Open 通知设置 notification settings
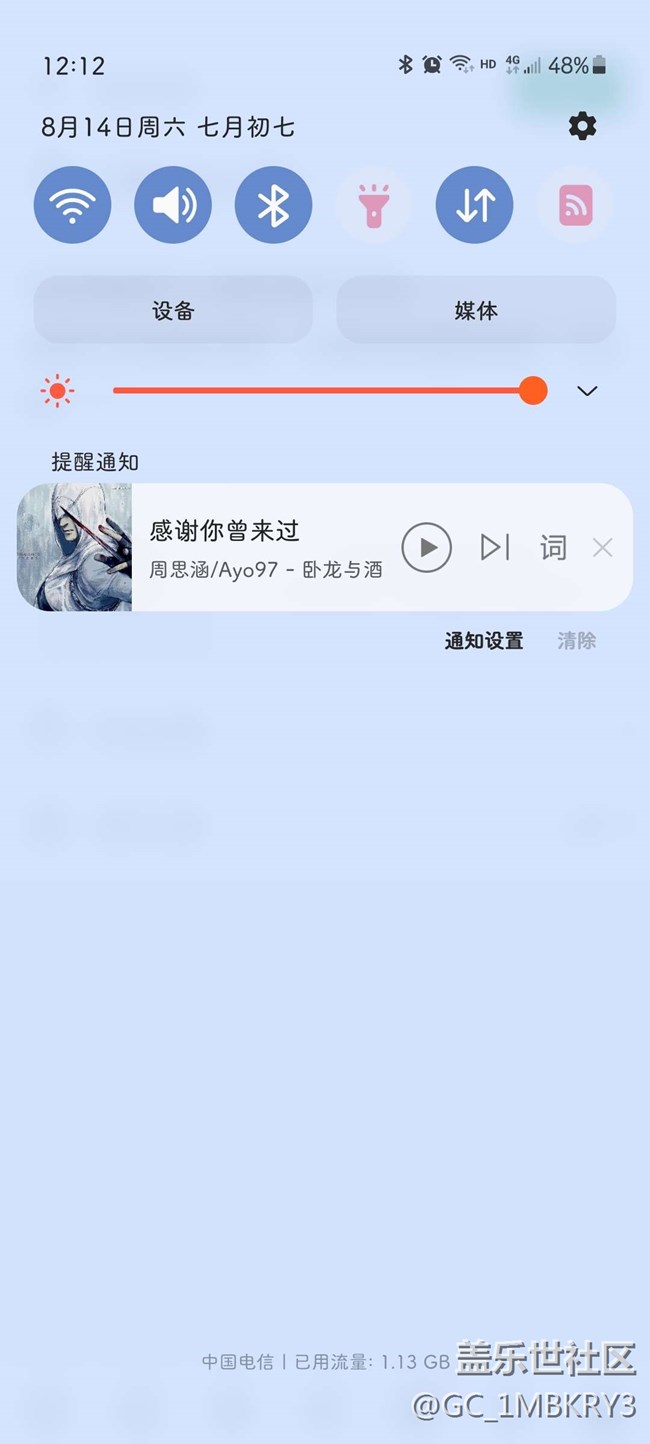 point(484,641)
